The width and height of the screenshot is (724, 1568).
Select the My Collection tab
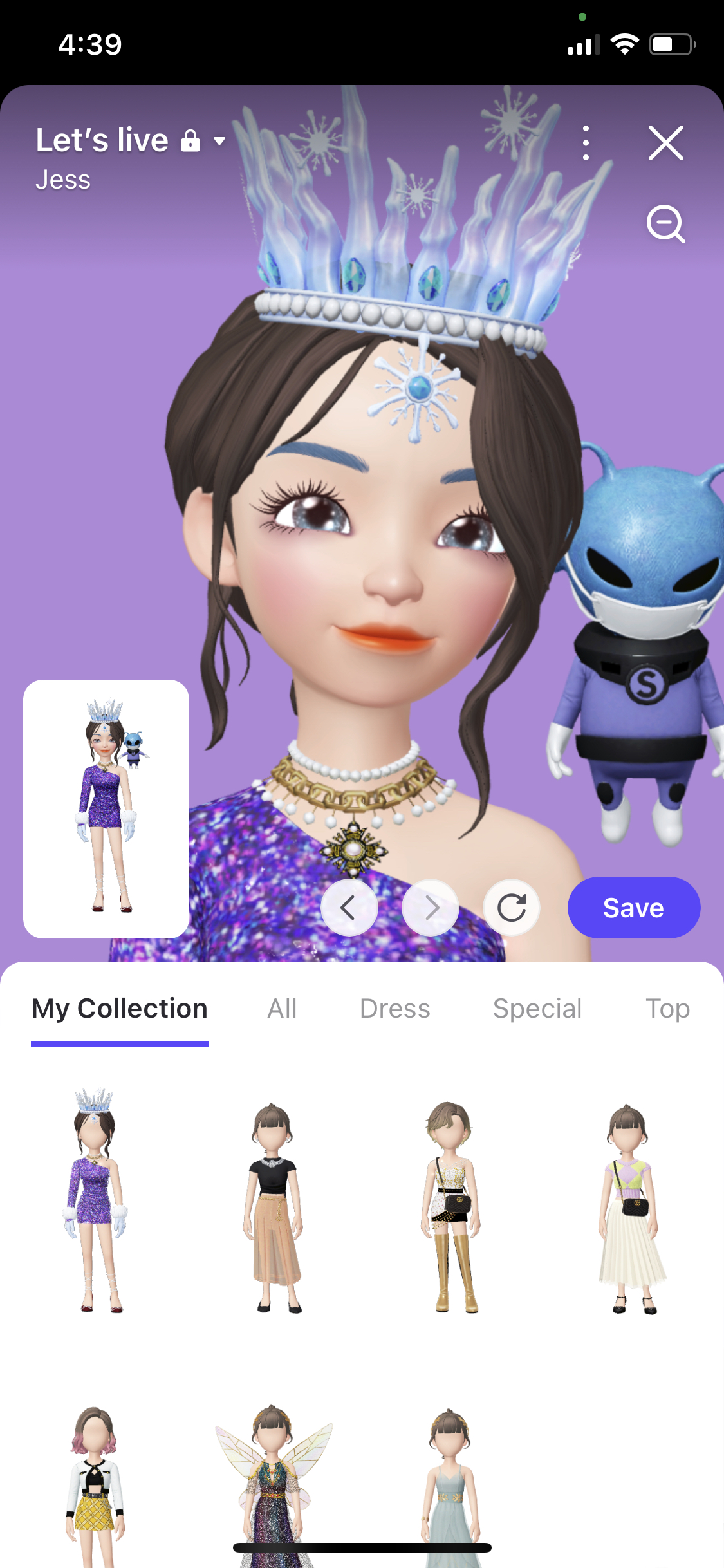[x=120, y=1009]
